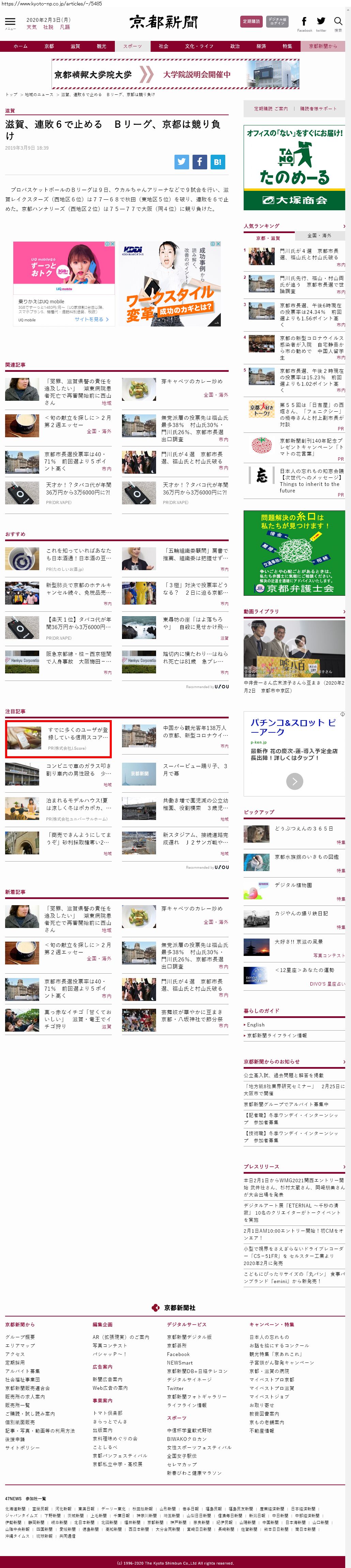
Task: Go to the 観光 navigation tab
Action: pos(101,46)
